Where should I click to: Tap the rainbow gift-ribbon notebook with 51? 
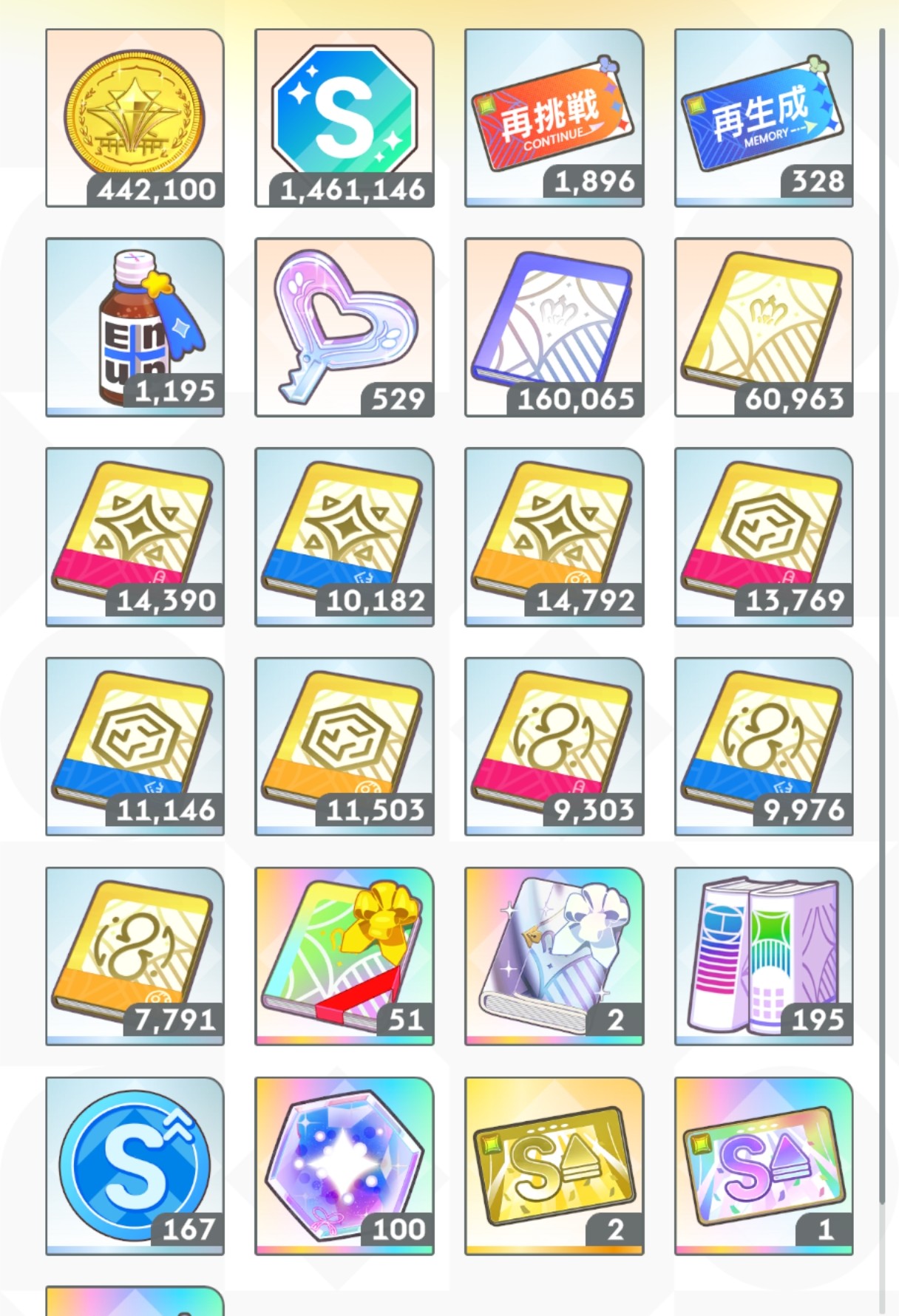tap(344, 956)
